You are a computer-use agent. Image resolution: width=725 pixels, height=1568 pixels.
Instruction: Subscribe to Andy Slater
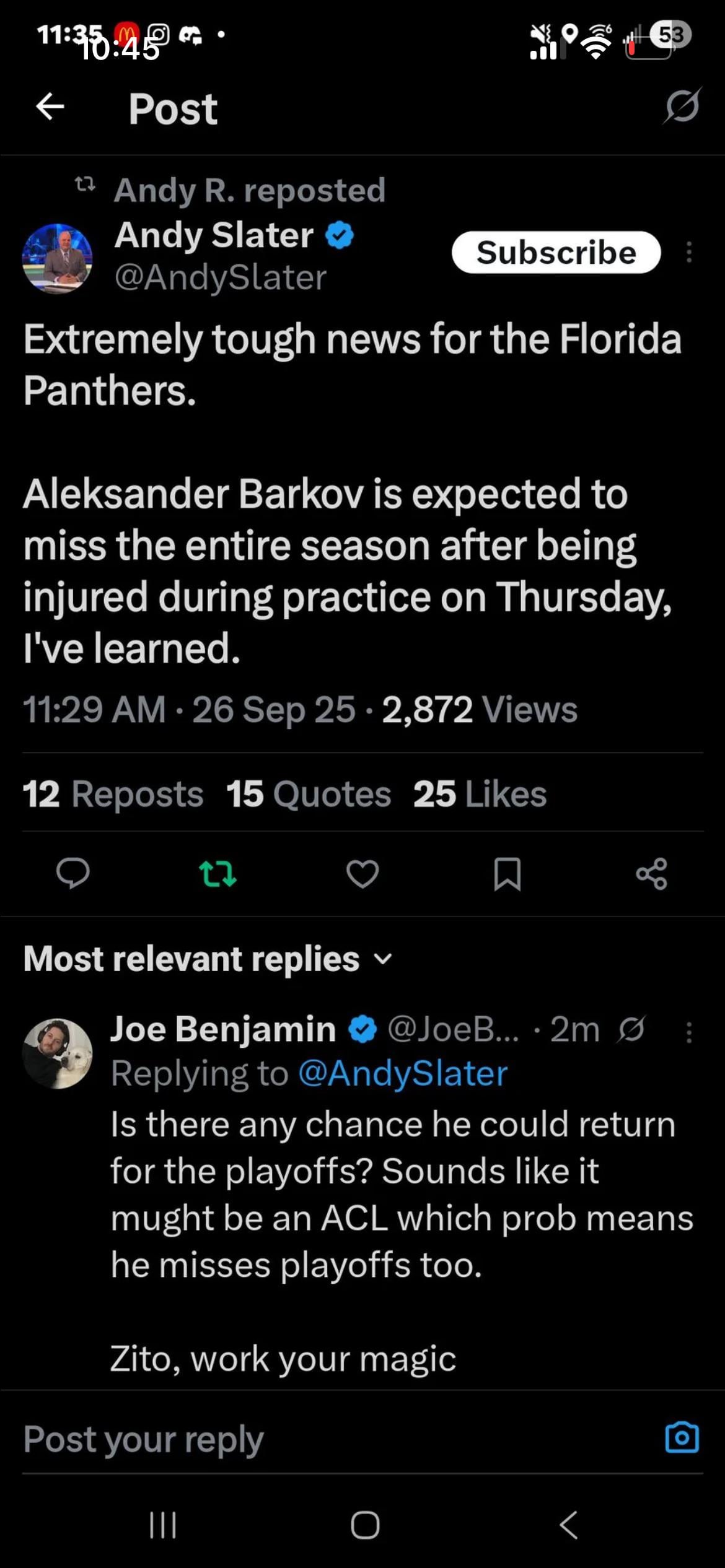point(556,253)
